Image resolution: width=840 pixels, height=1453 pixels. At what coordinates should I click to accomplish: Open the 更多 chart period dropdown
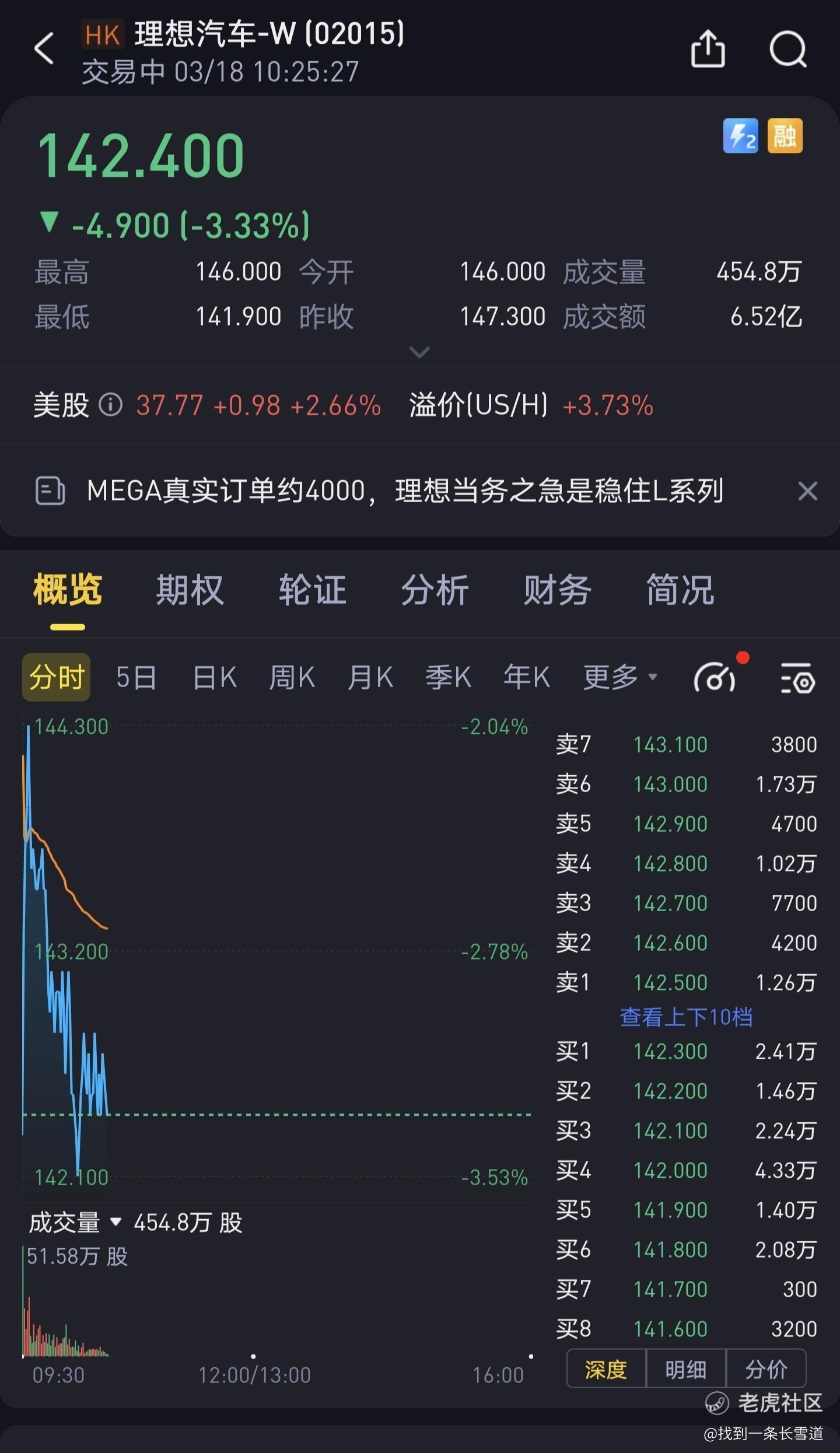click(x=619, y=677)
